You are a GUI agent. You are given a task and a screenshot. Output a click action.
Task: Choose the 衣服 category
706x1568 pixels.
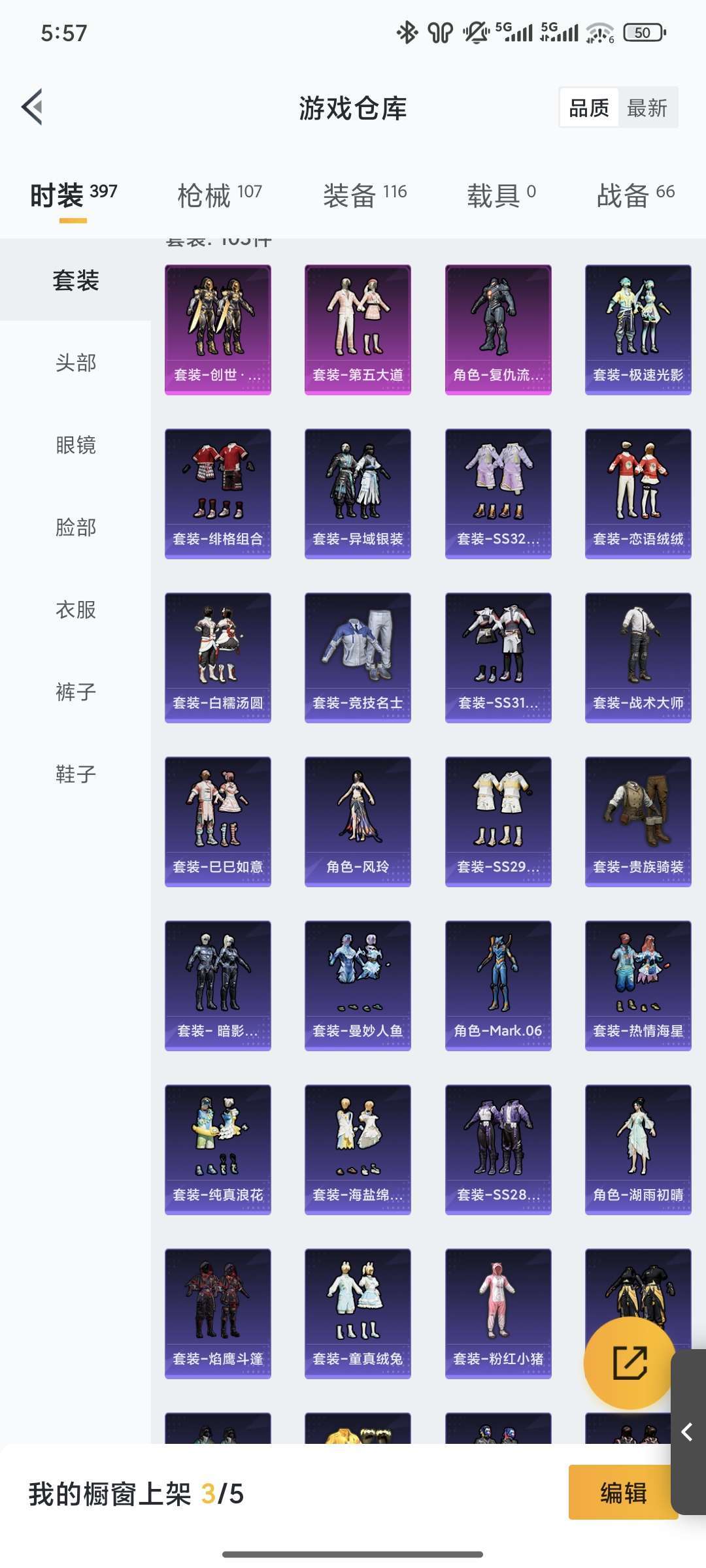(x=76, y=610)
